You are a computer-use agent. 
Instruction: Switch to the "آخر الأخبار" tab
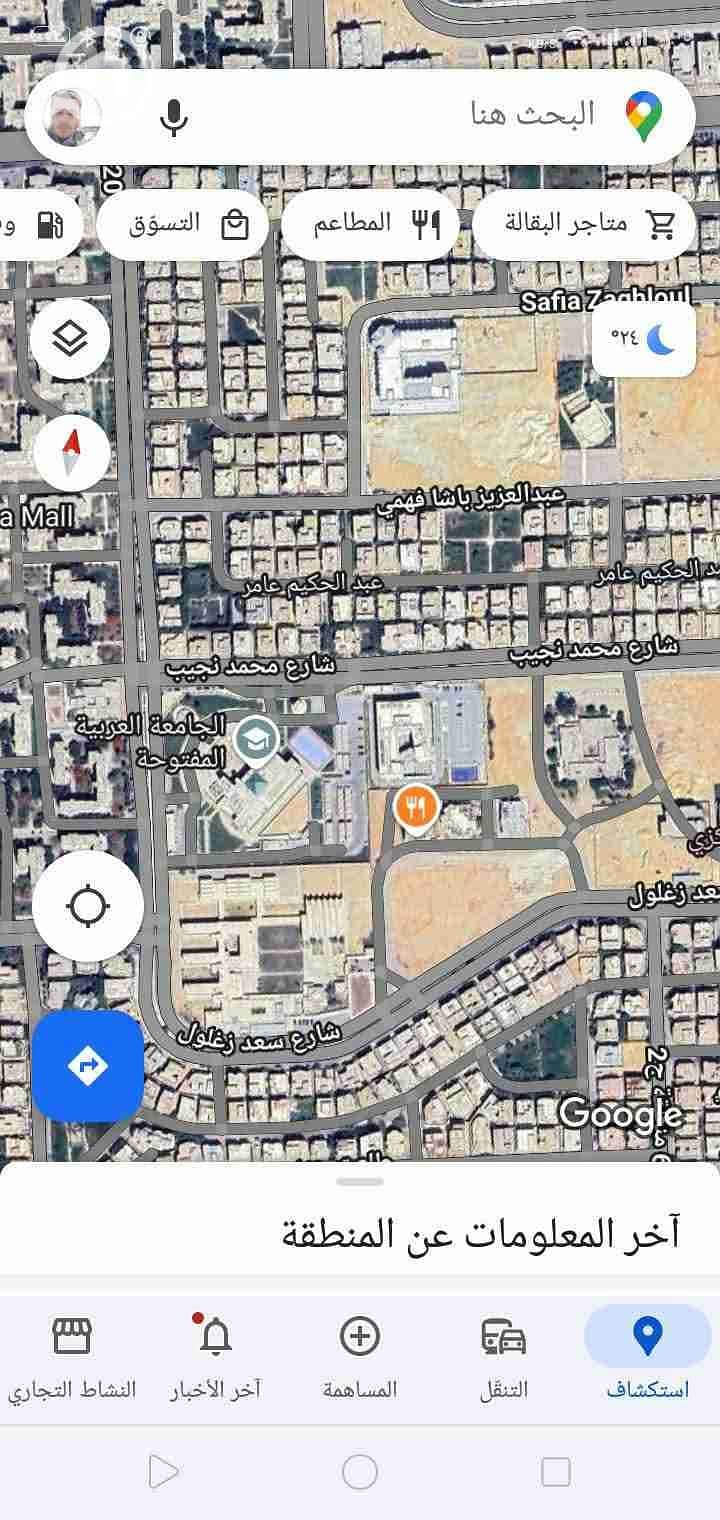(x=216, y=1357)
